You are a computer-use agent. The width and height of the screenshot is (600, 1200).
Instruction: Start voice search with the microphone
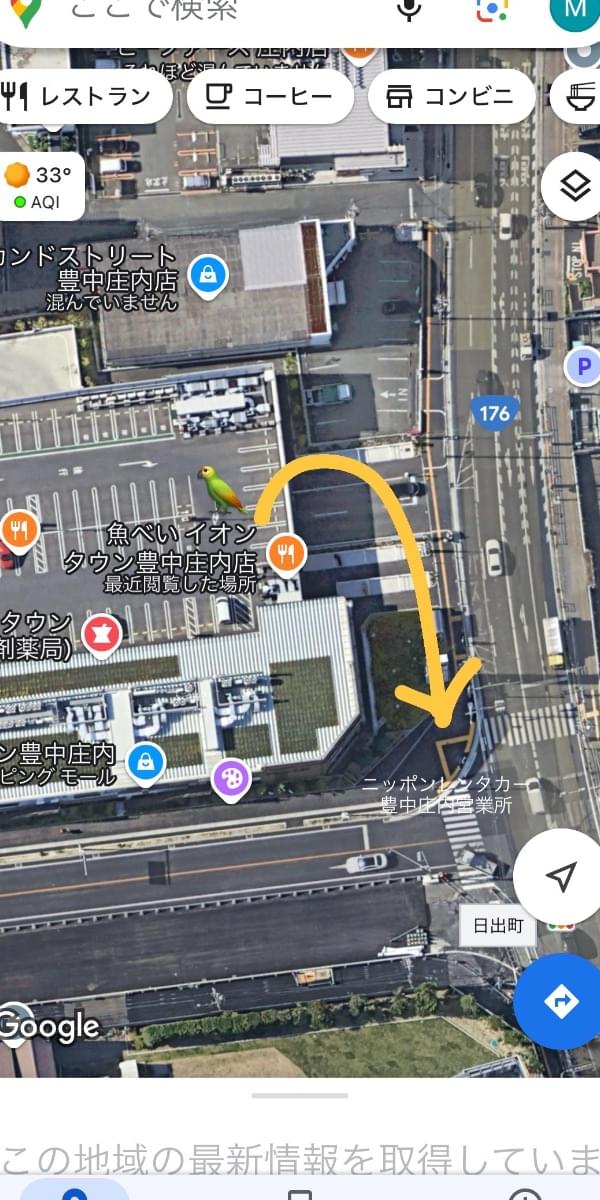pos(409,9)
